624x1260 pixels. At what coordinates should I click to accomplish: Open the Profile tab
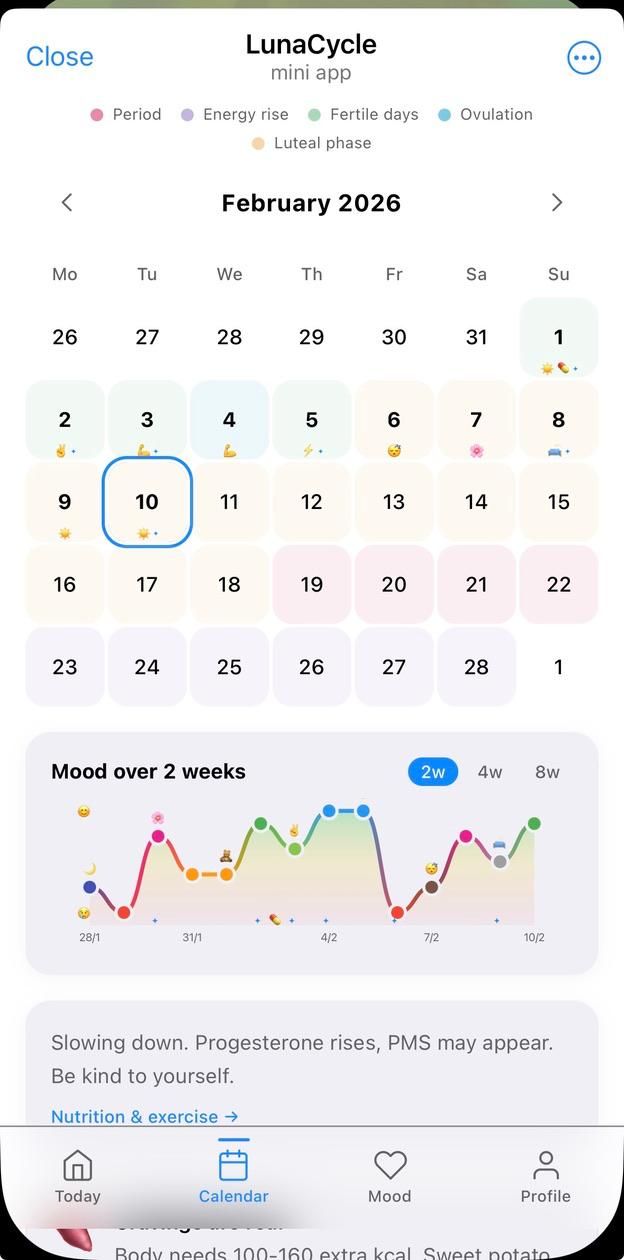point(545,1177)
